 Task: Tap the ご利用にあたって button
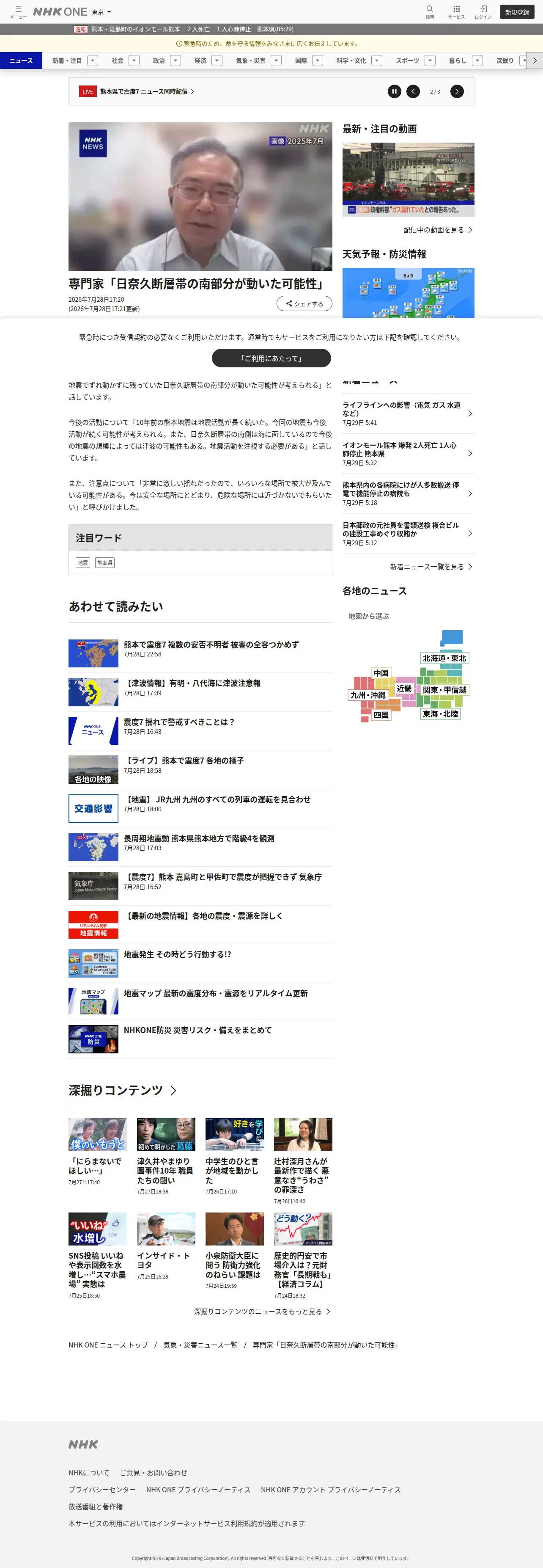[x=271, y=358]
